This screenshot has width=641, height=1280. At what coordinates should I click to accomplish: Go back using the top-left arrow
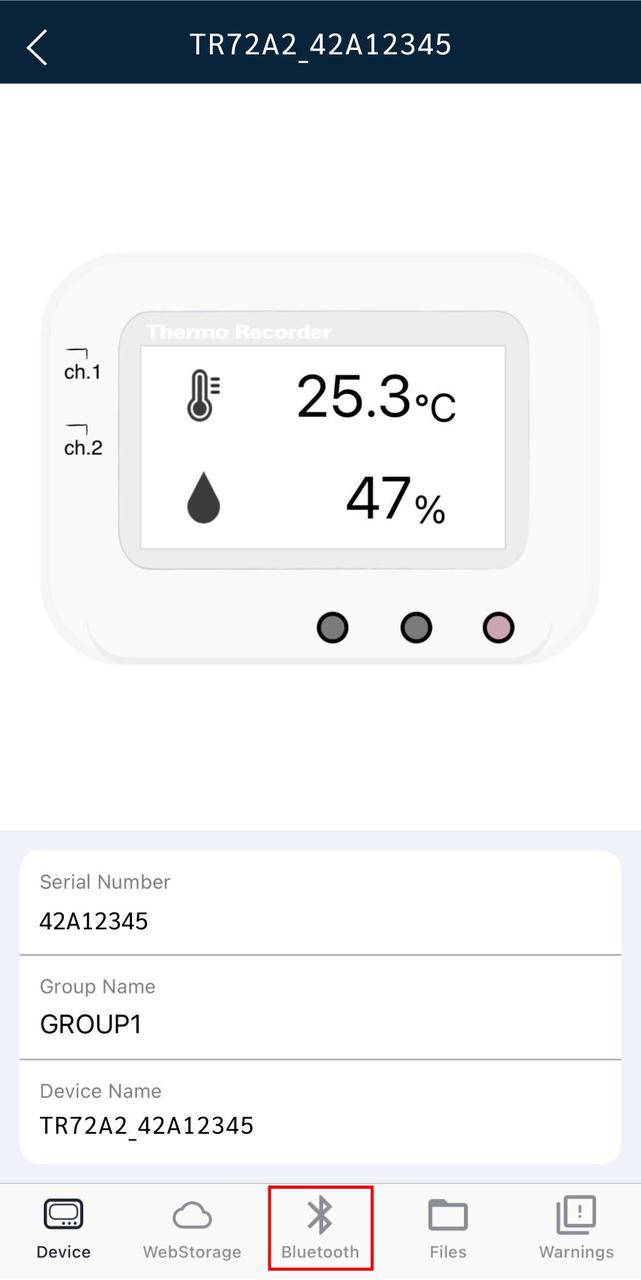(x=37, y=46)
